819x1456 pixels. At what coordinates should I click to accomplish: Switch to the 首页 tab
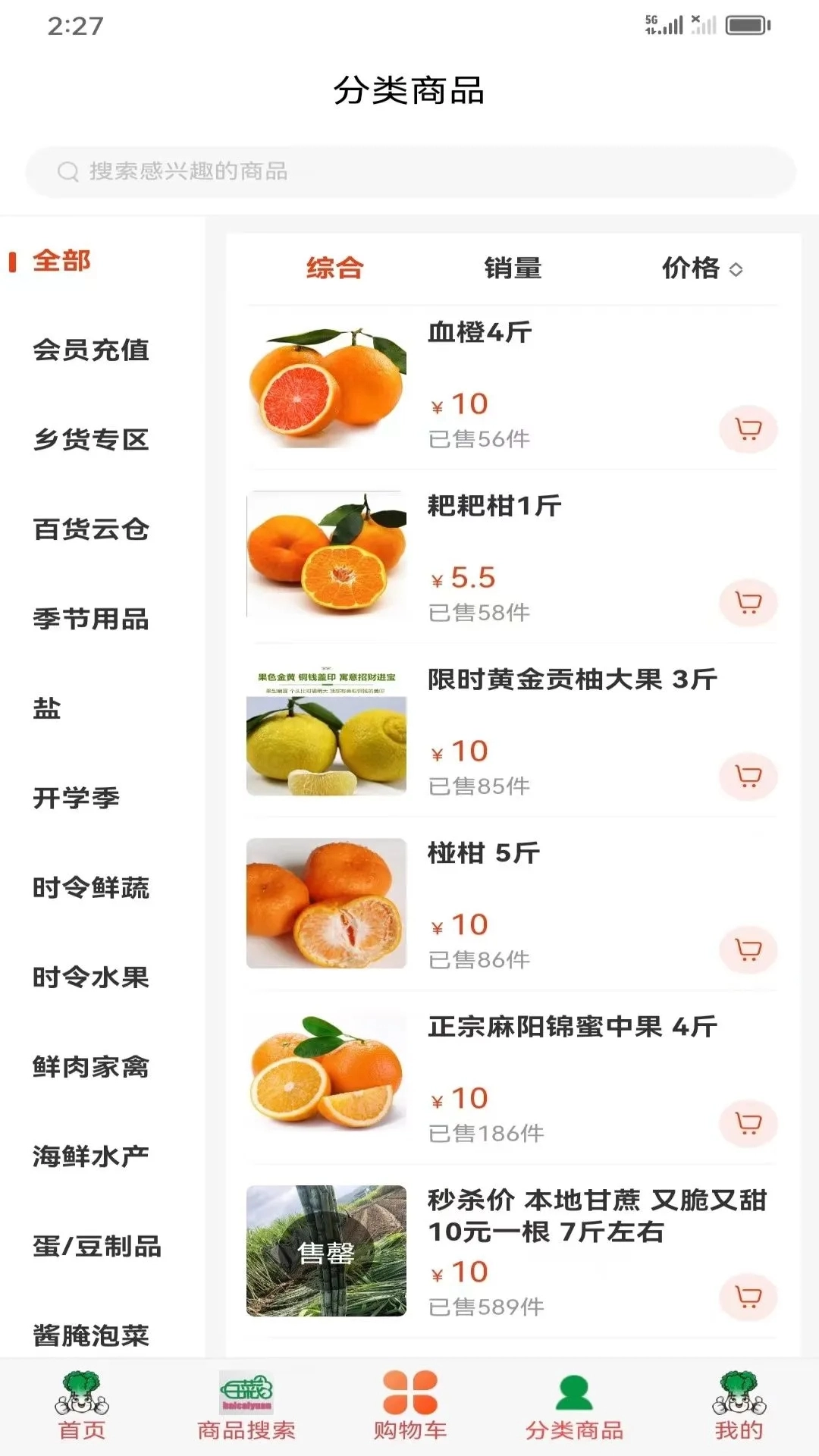[x=82, y=1406]
